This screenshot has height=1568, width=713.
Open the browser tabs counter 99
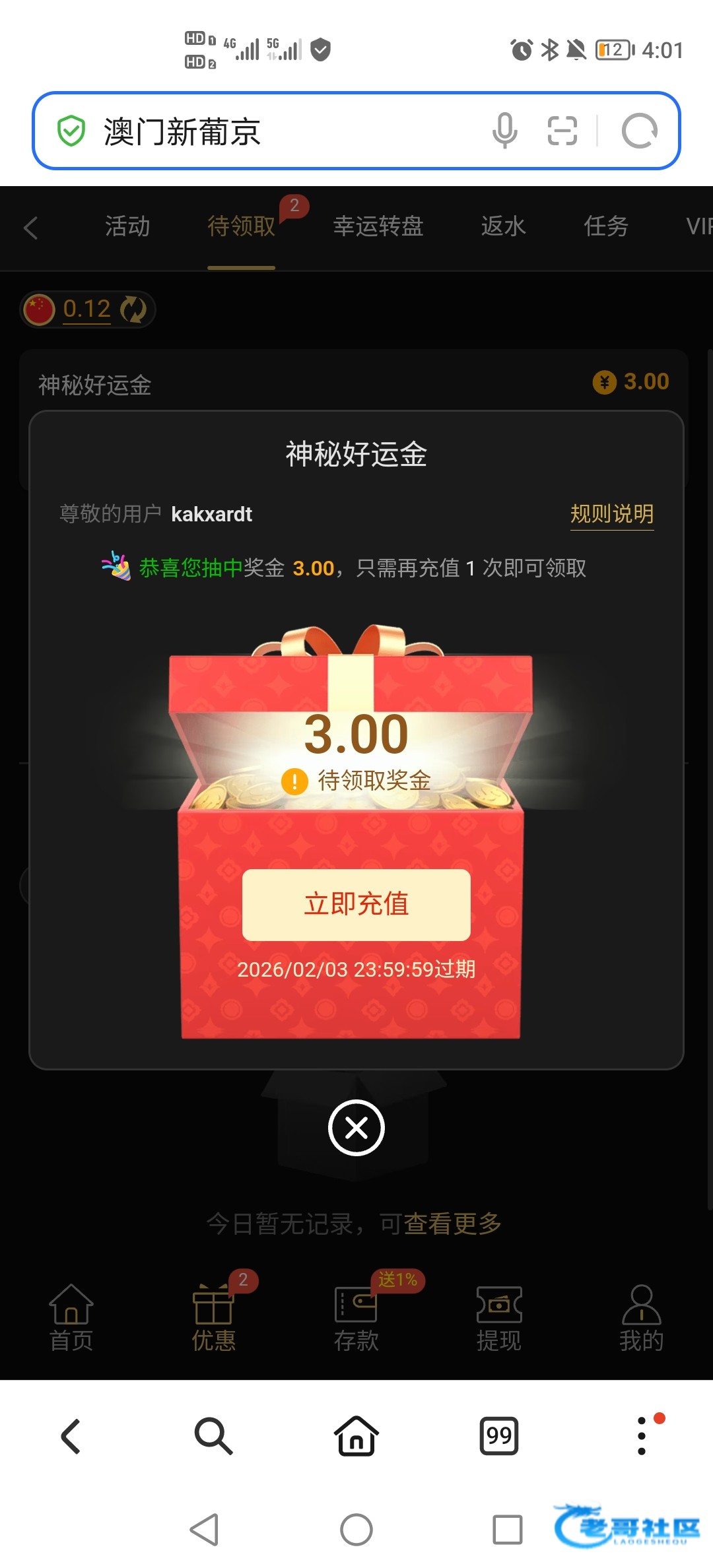pyautogui.click(x=499, y=1436)
